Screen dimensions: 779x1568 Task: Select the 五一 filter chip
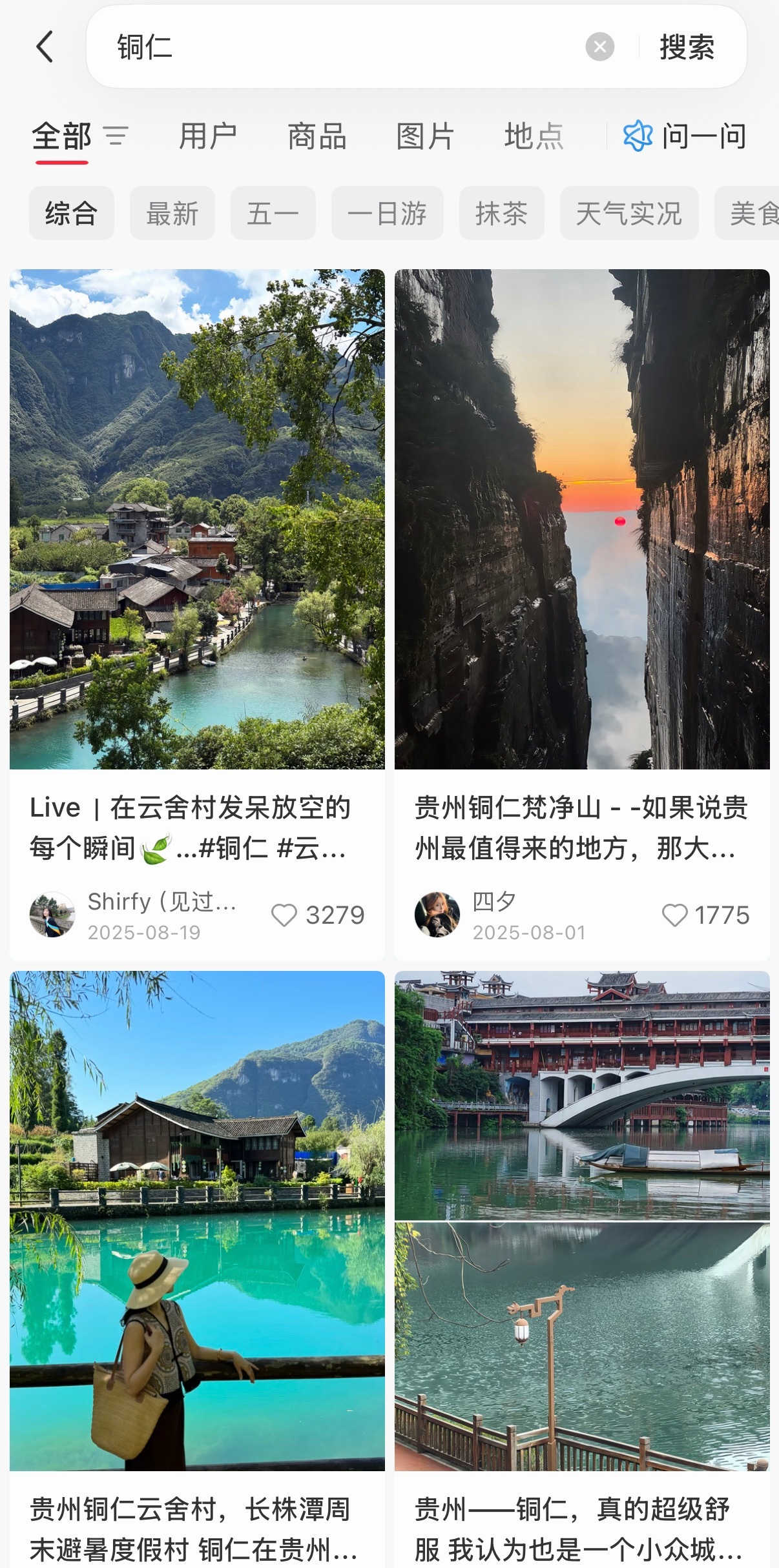[273, 213]
